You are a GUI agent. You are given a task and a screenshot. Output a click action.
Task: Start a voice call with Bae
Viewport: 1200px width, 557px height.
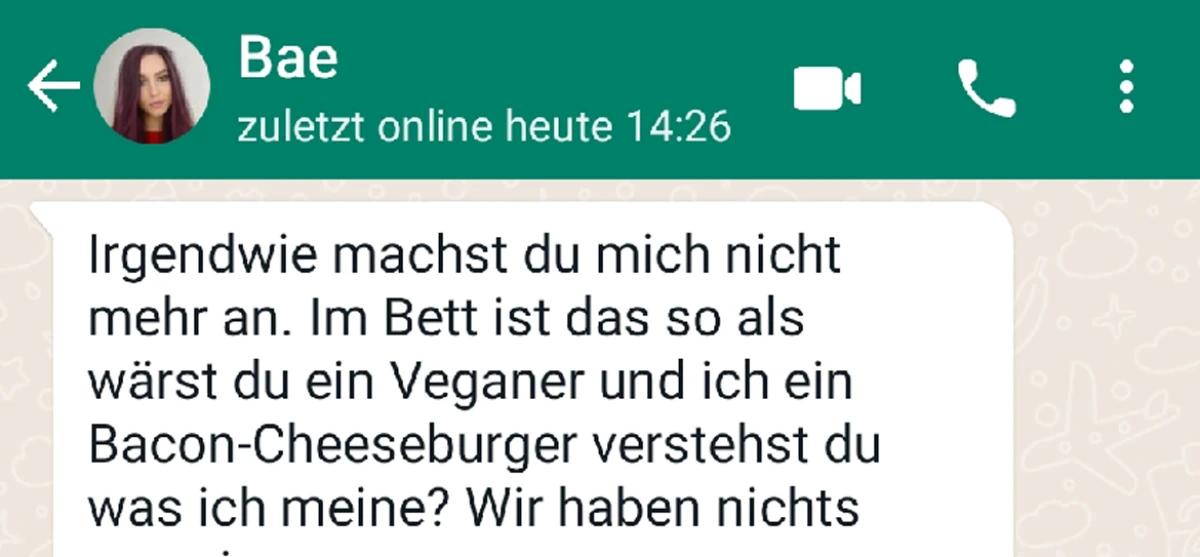[986, 88]
